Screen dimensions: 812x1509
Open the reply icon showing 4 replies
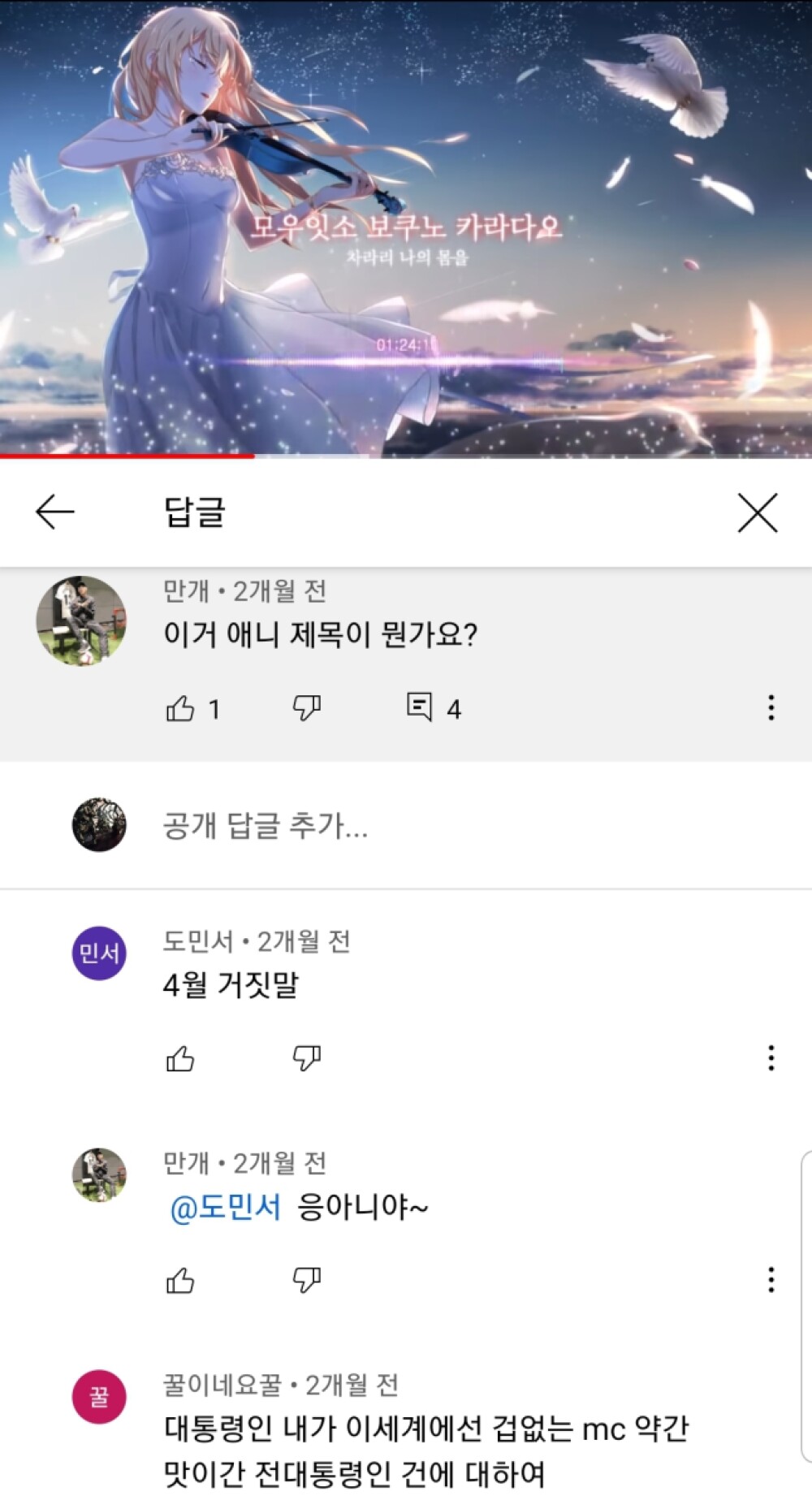coord(420,707)
